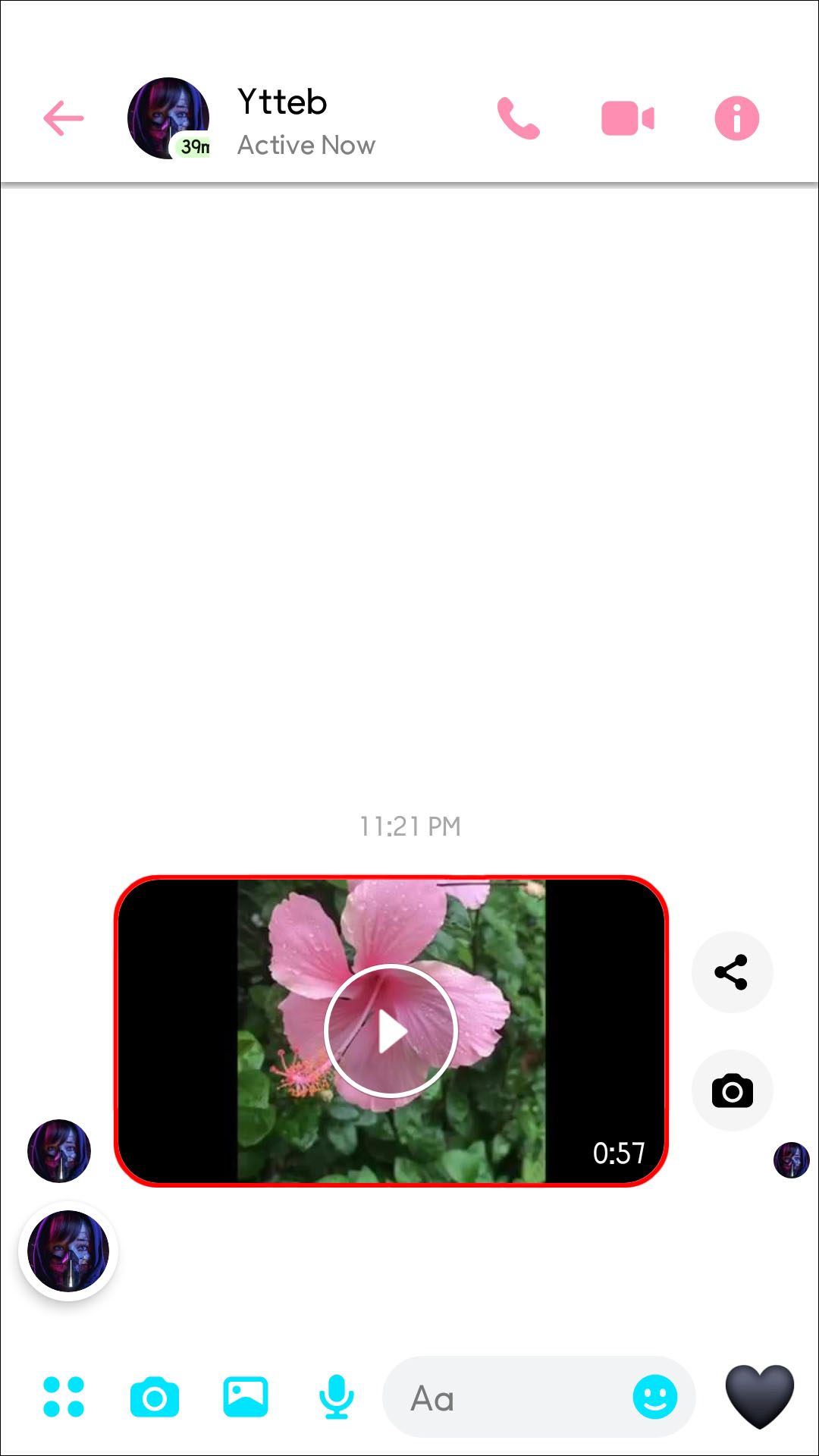This screenshot has width=819, height=1456.
Task: Tap the floating chat head avatar
Action: [x=68, y=1251]
